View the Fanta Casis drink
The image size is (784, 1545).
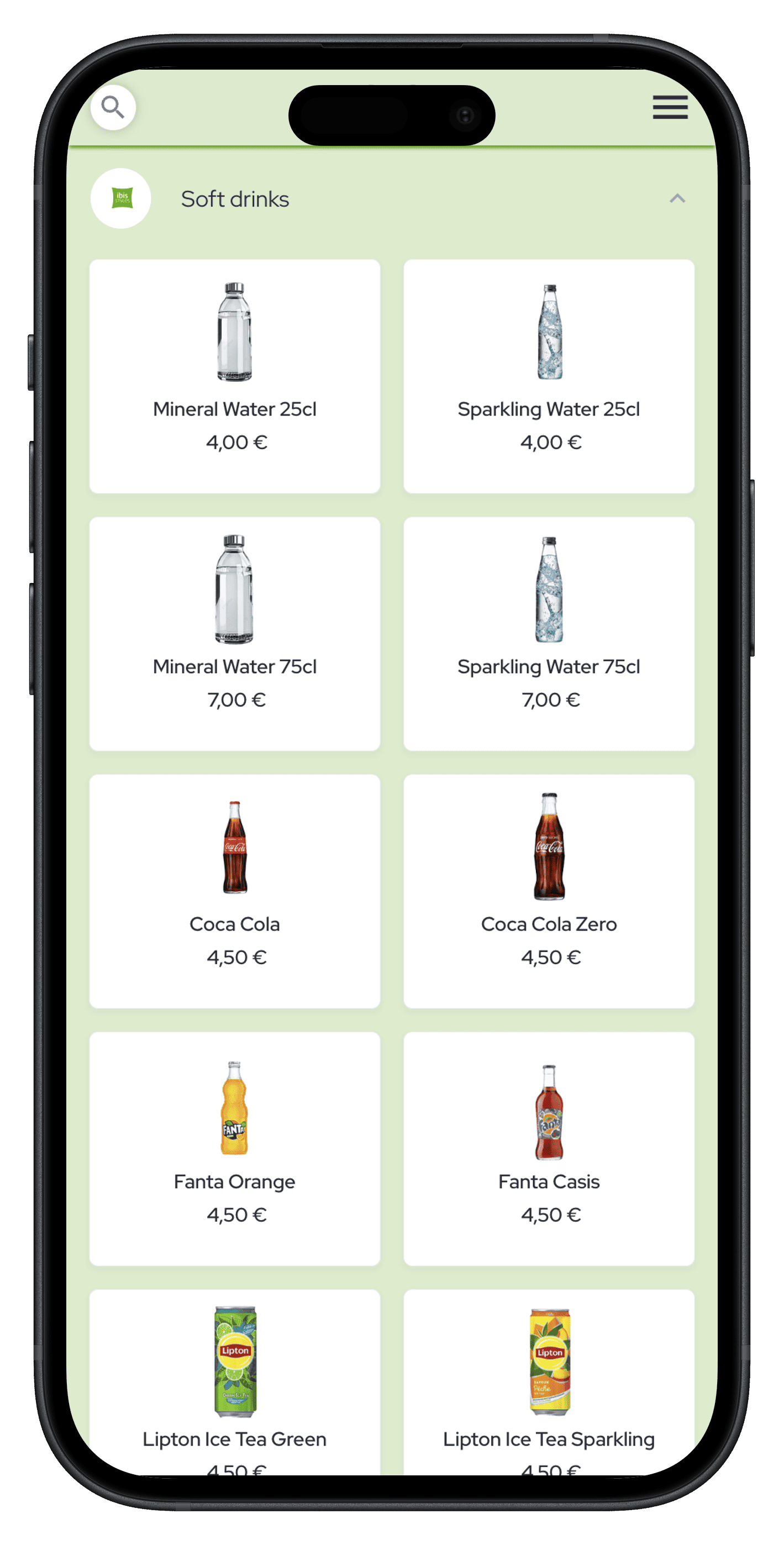[x=549, y=1148]
